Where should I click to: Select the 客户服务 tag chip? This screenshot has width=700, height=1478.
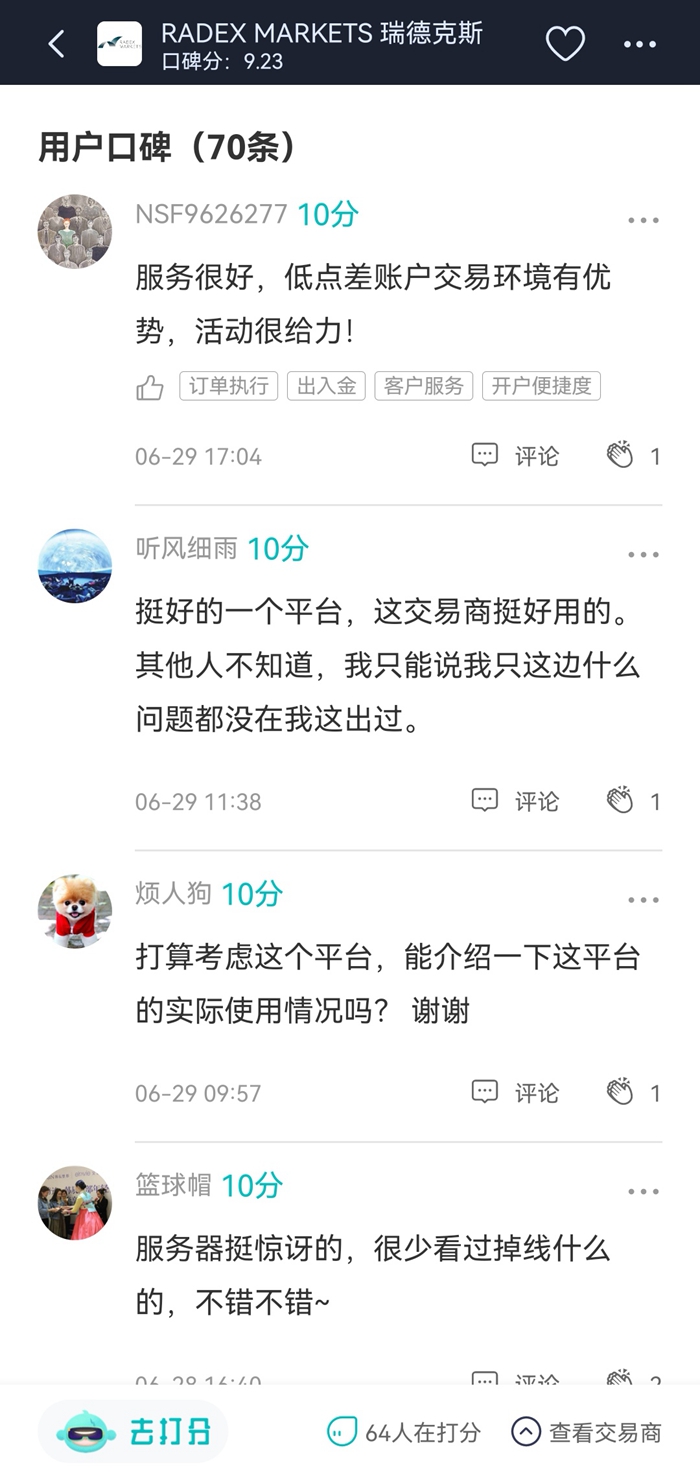[424, 386]
